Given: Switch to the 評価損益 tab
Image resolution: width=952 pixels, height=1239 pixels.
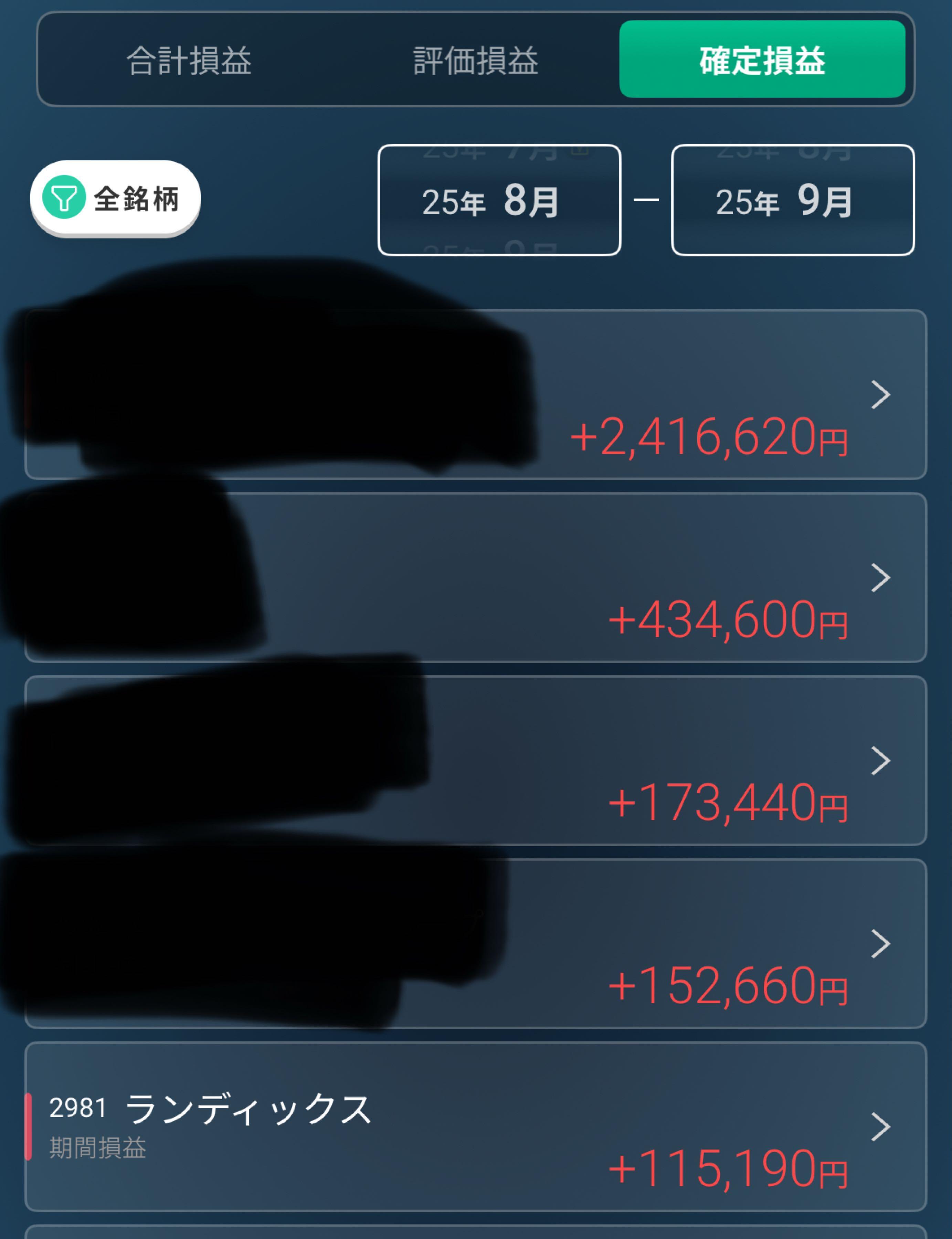Looking at the screenshot, I should tap(475, 60).
